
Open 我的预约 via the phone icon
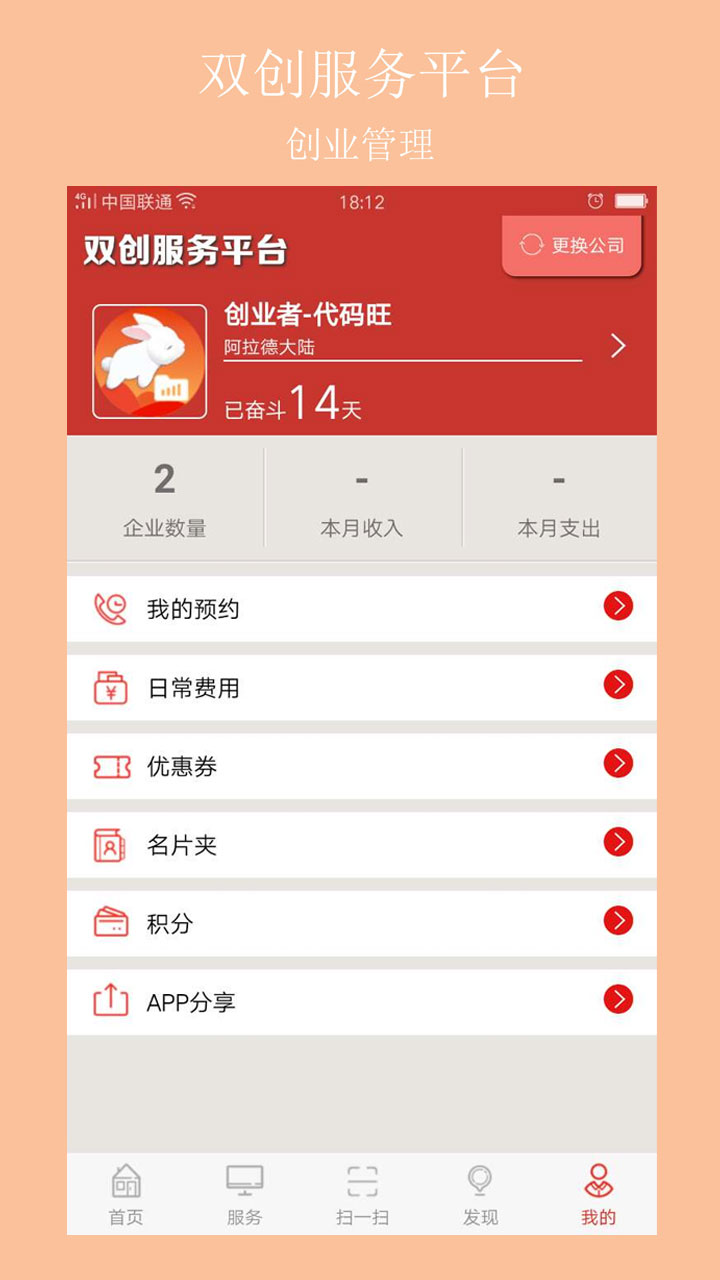click(110, 606)
